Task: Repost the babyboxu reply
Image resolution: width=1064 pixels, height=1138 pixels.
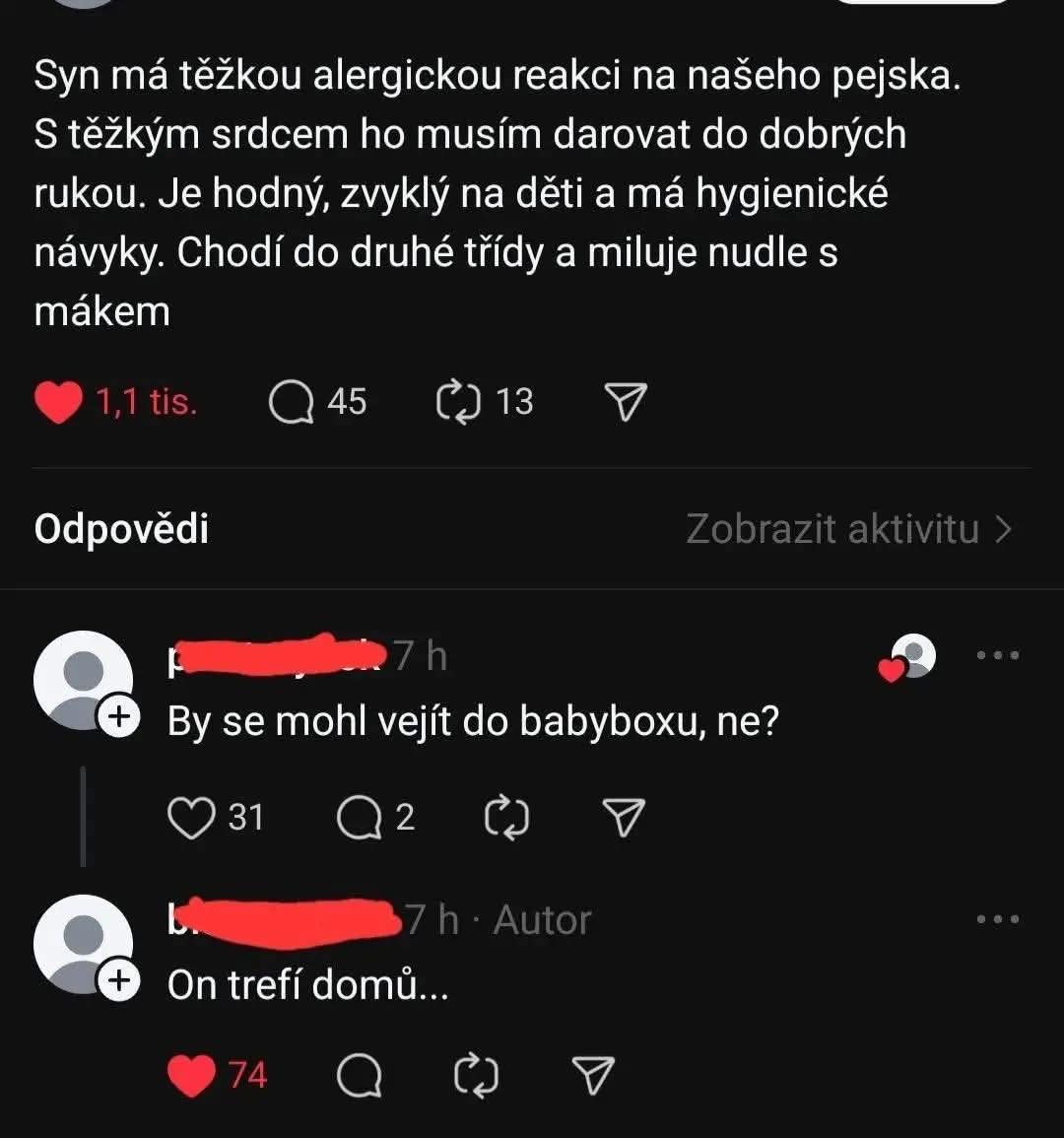Action: tap(507, 818)
